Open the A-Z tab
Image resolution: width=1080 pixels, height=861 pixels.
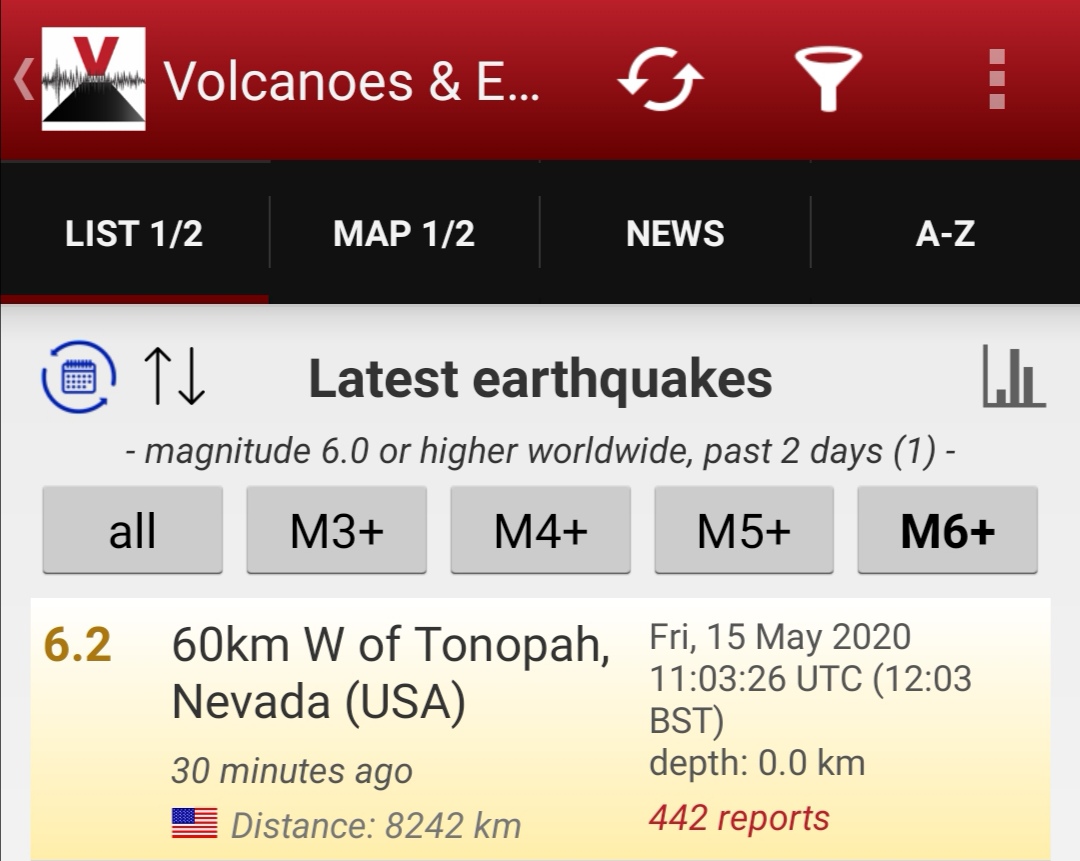[x=945, y=234]
